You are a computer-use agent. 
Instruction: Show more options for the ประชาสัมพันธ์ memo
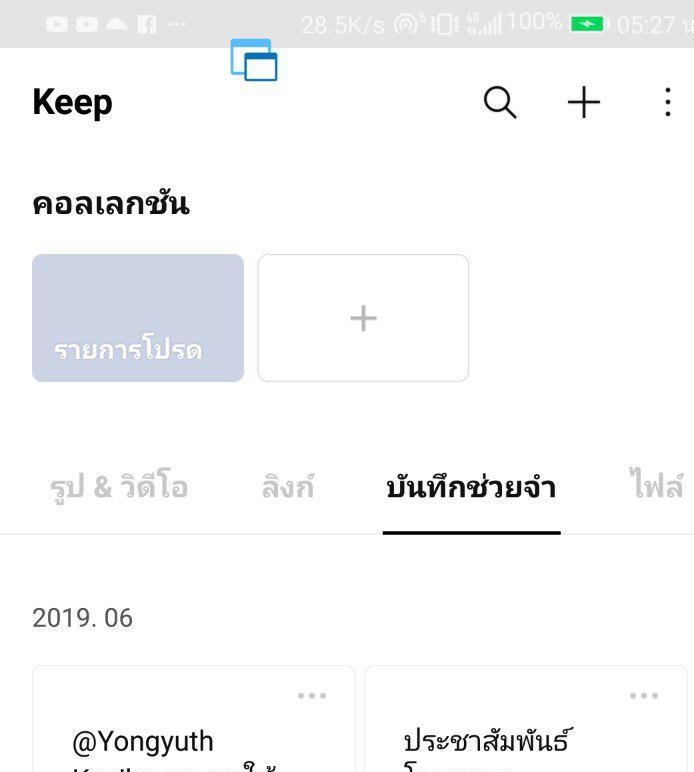[644, 696]
